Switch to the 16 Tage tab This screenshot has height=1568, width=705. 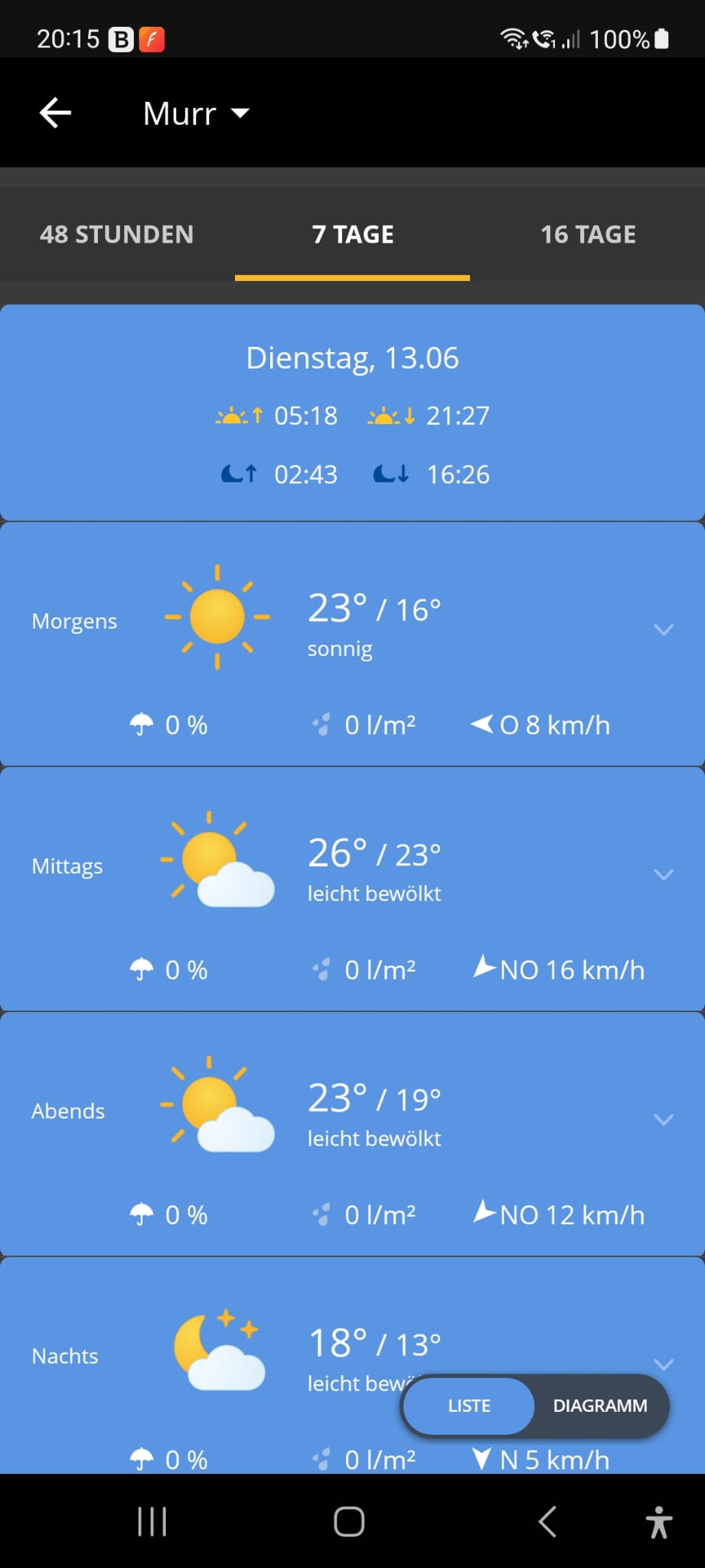click(588, 234)
